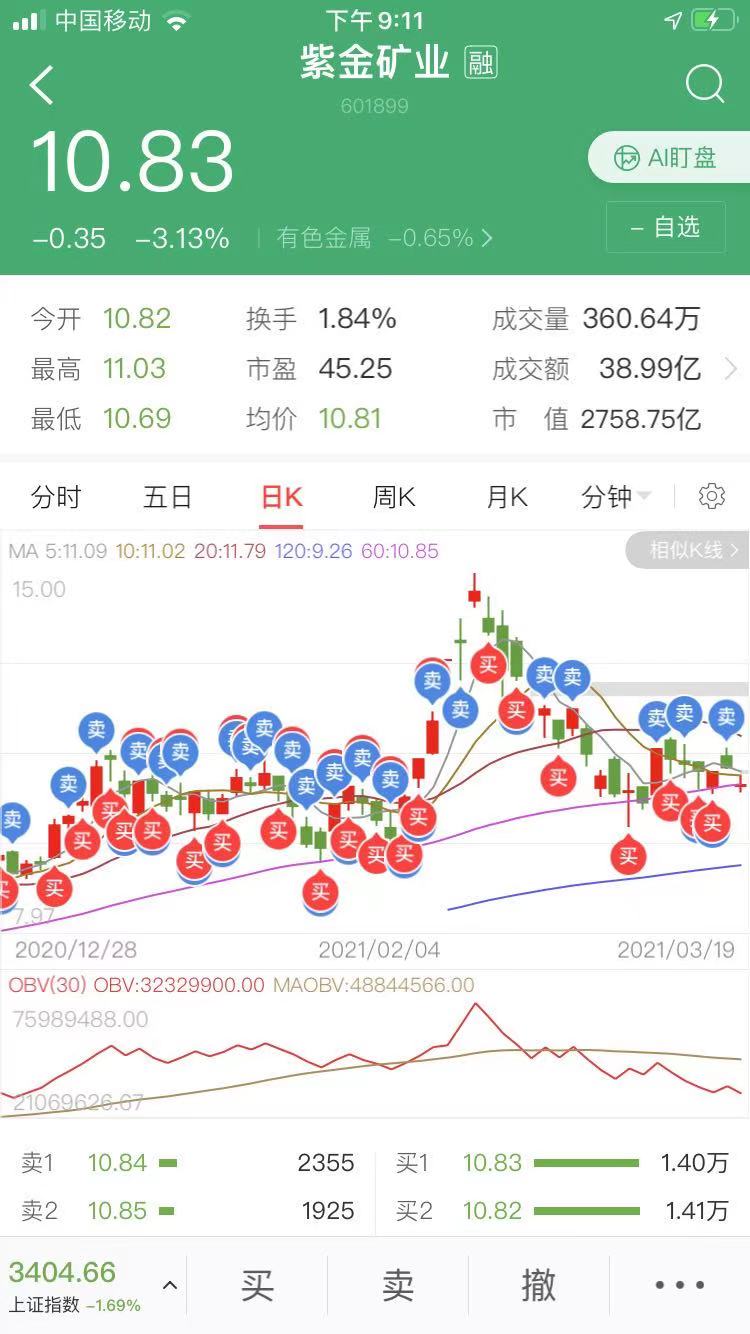The height and width of the screenshot is (1334, 750).
Task: Open the search magnifier icon
Action: point(704,84)
